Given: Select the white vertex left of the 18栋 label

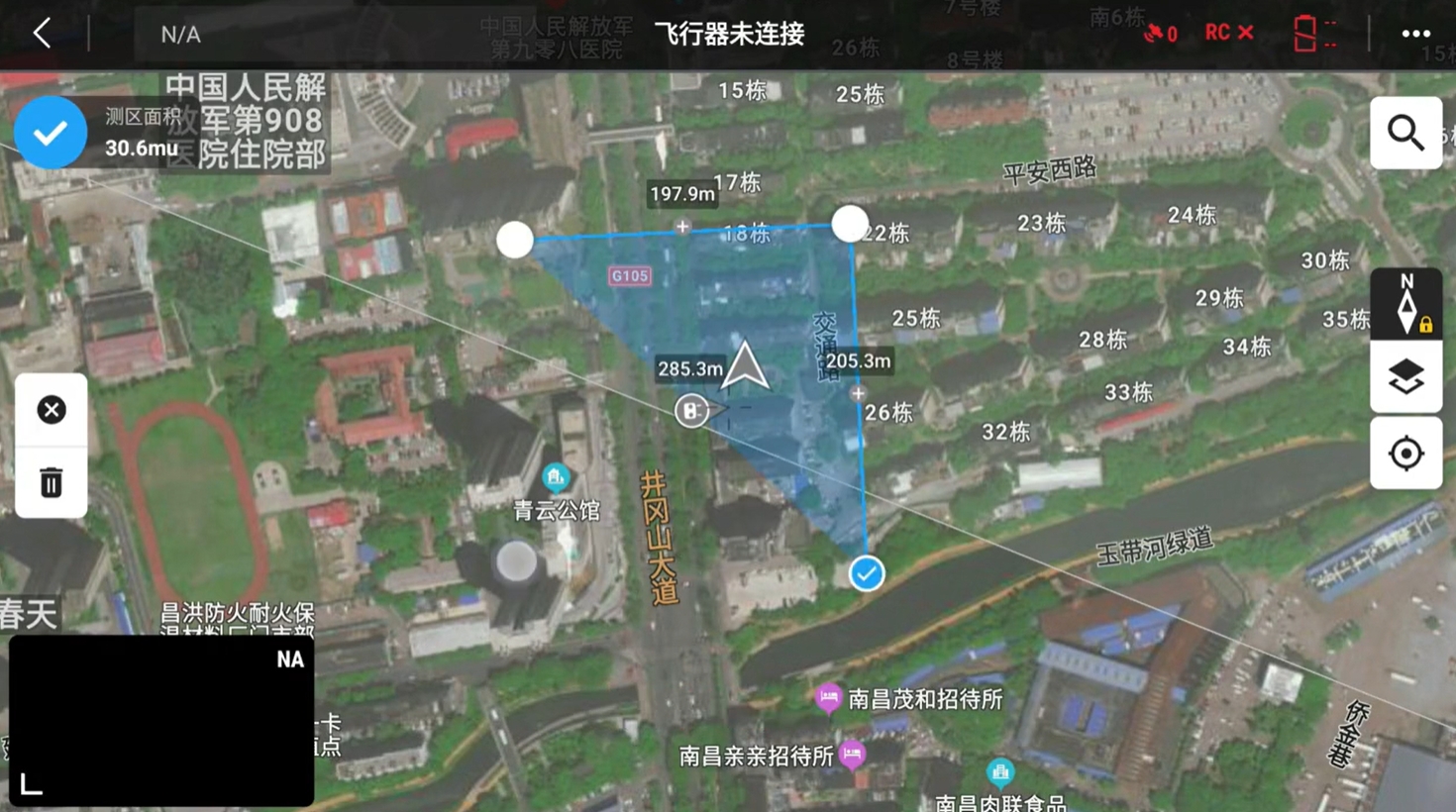Looking at the screenshot, I should [514, 240].
